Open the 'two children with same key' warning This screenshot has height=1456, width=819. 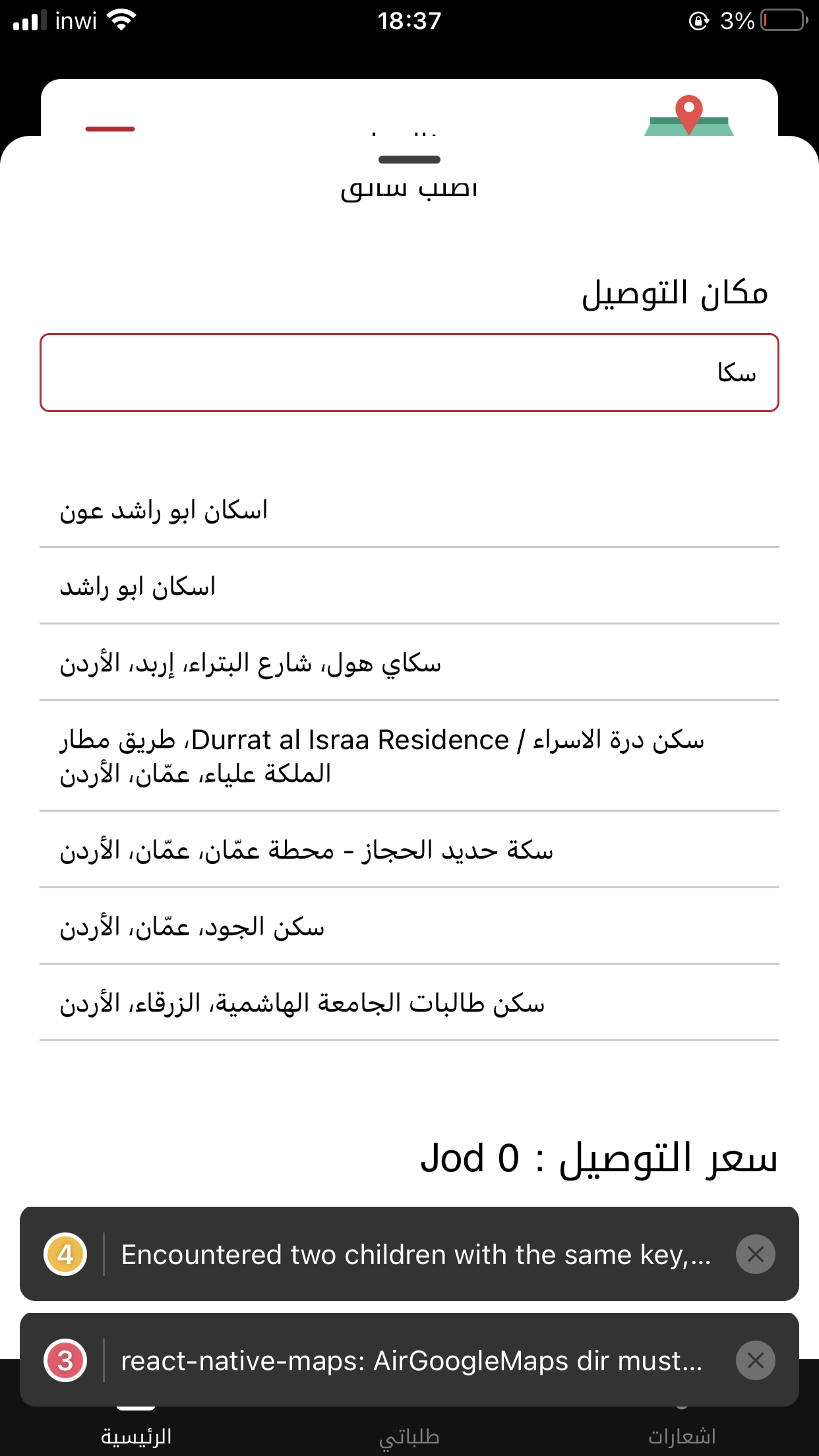415,1254
